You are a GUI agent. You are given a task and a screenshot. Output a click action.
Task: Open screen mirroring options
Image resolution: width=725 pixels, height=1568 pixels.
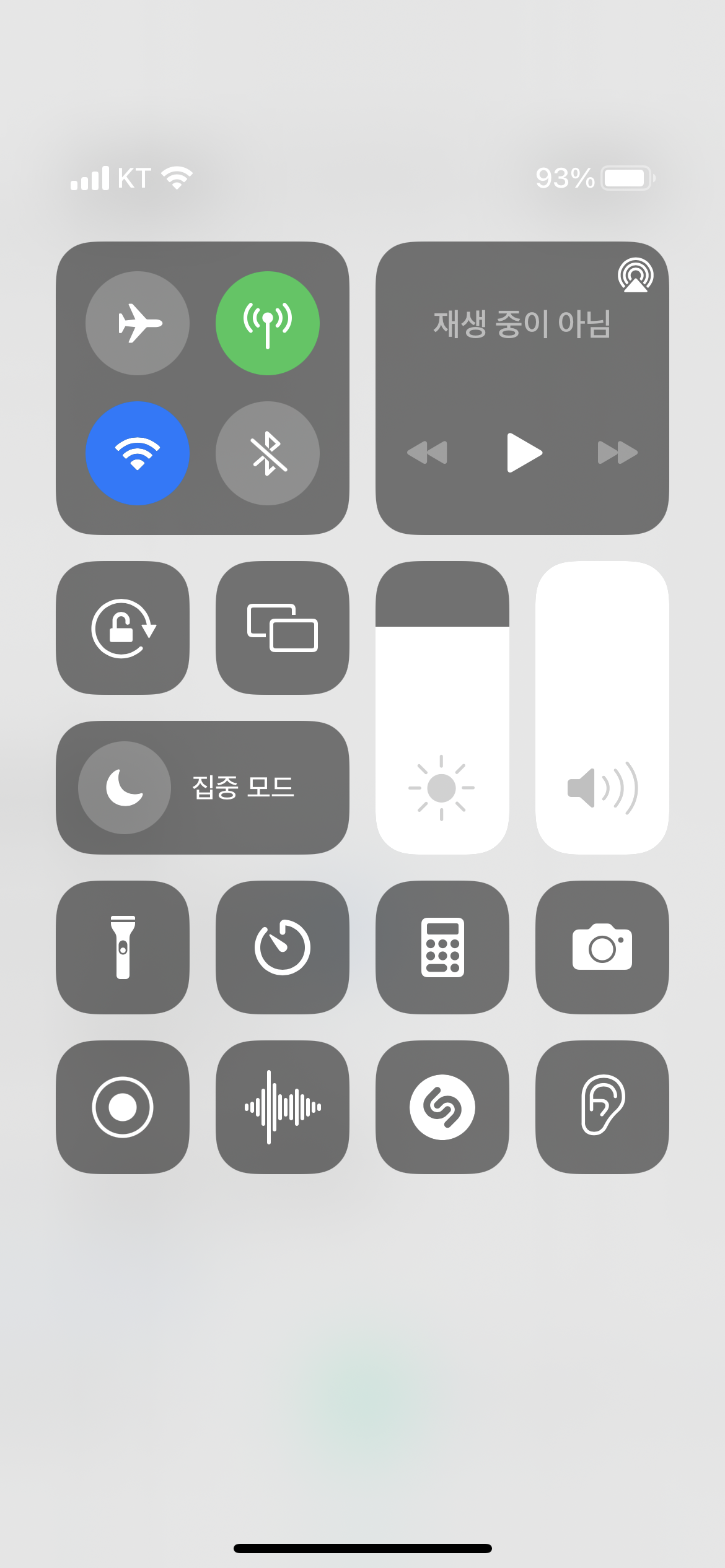[283, 628]
